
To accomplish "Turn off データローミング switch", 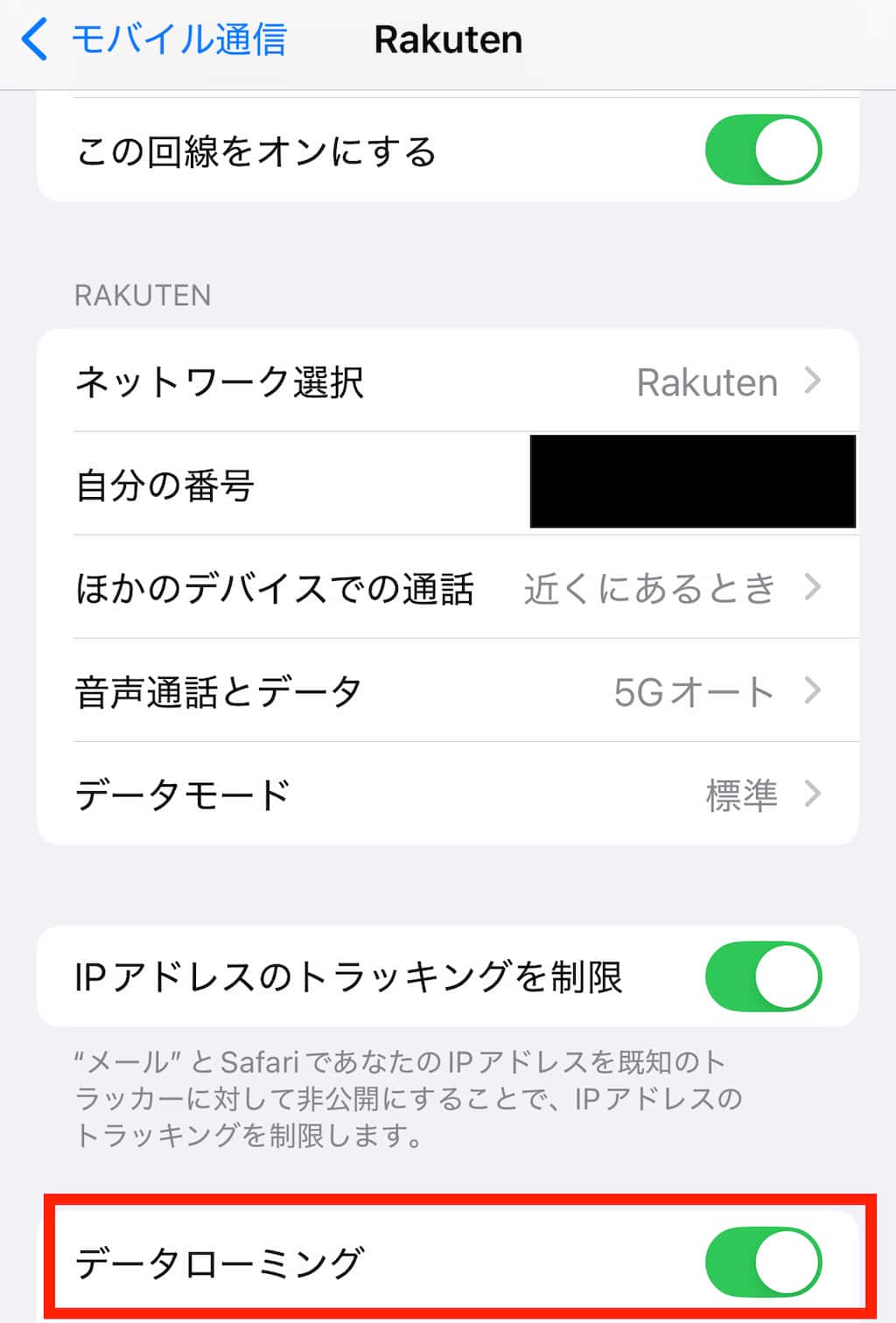I will tap(763, 1262).
